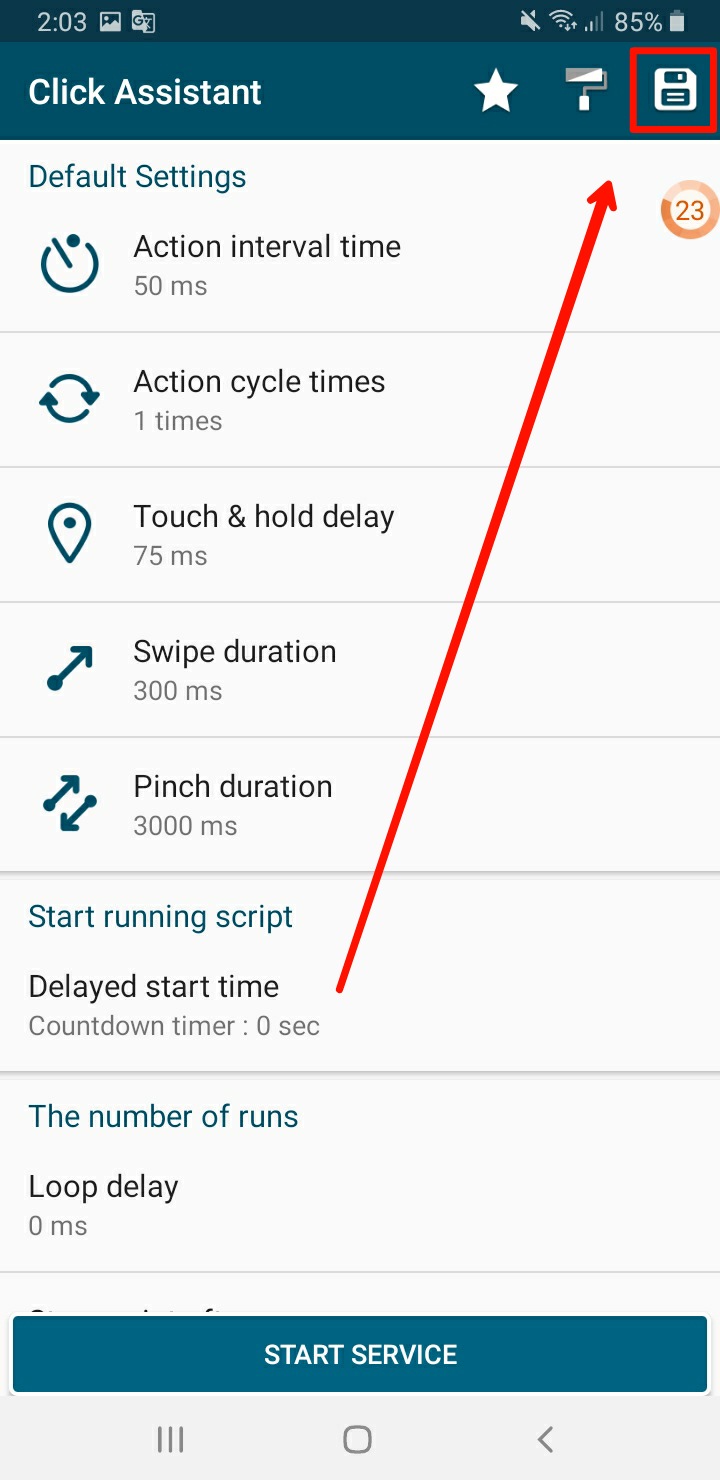Go back using system back button
The image size is (720, 1480).
(x=545, y=1439)
